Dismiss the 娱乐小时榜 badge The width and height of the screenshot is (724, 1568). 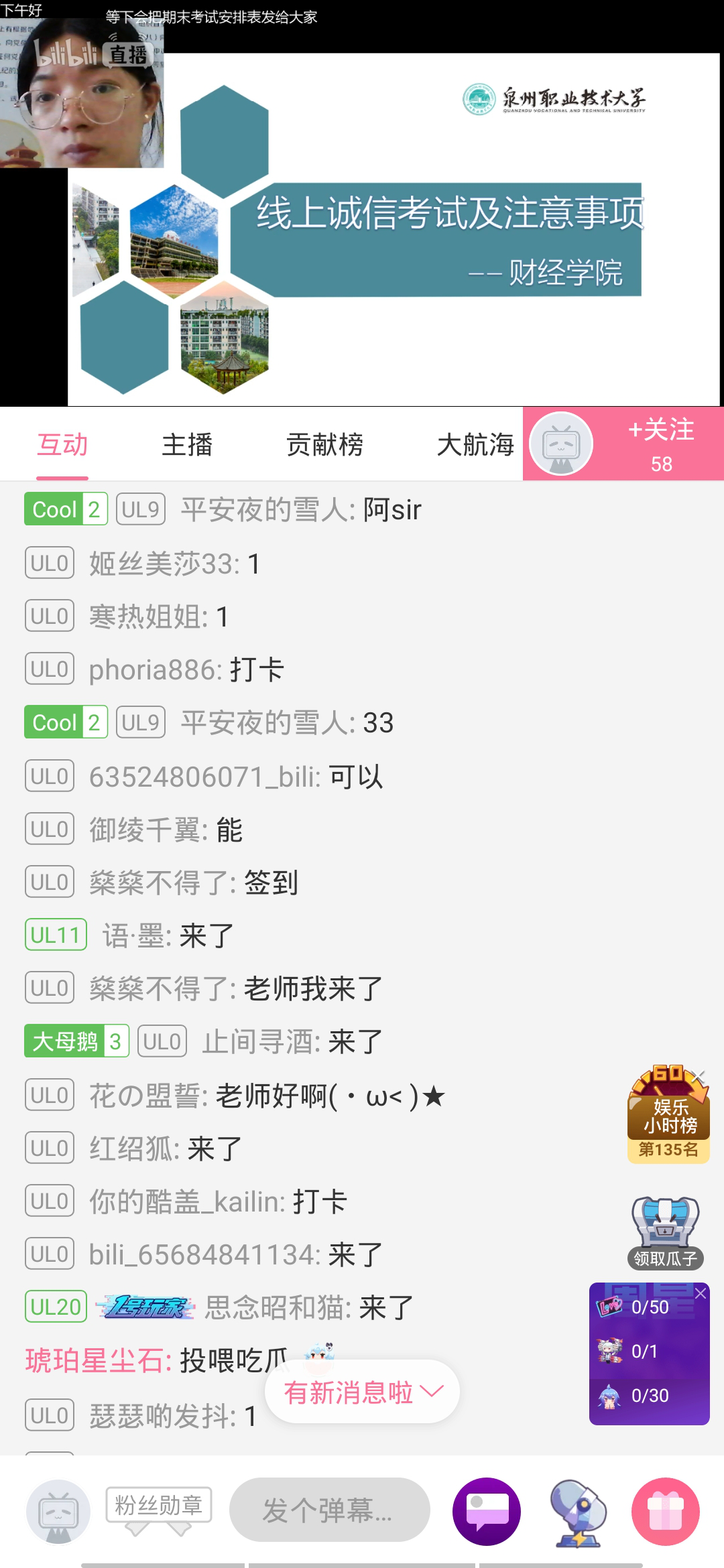701,1075
